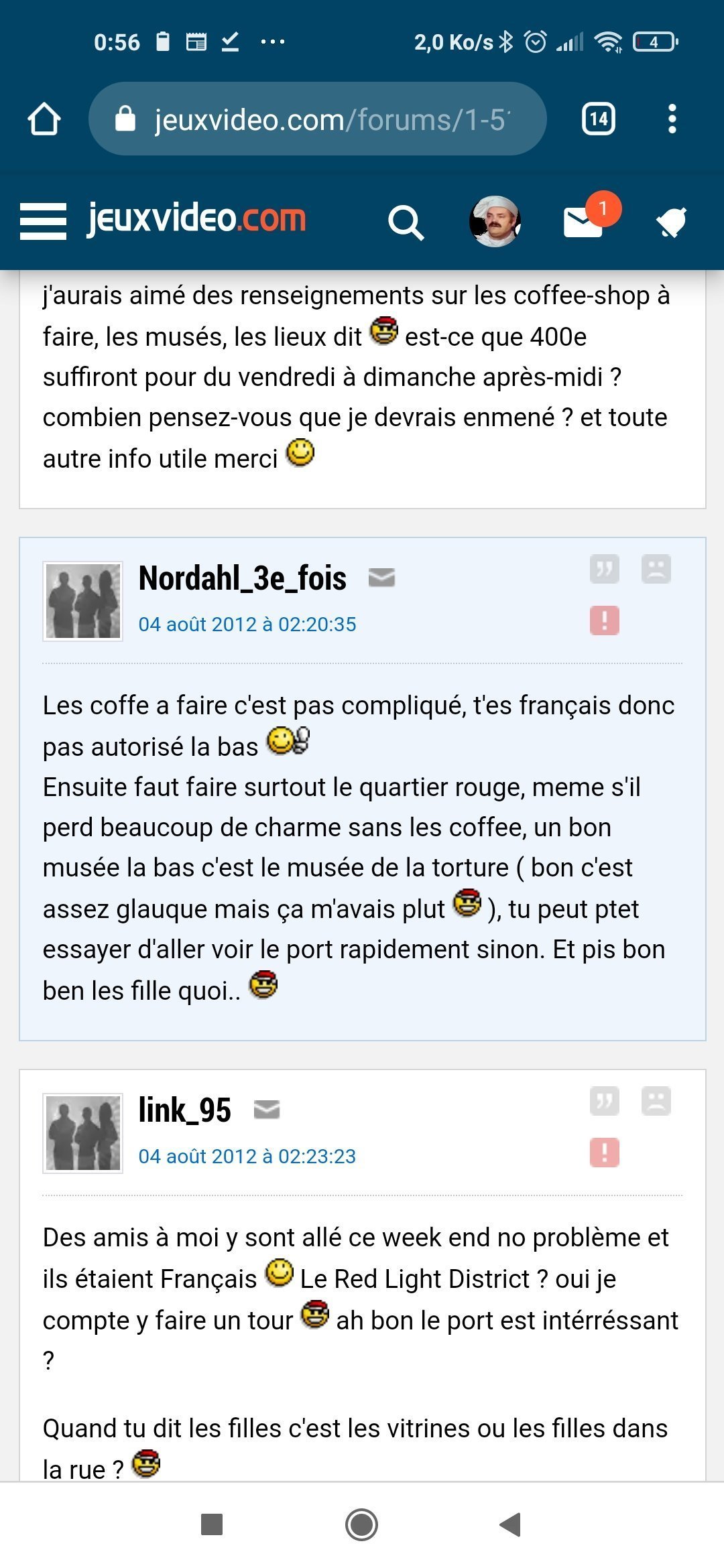Open the permalink dated 04 août 02:20:35

click(247, 625)
